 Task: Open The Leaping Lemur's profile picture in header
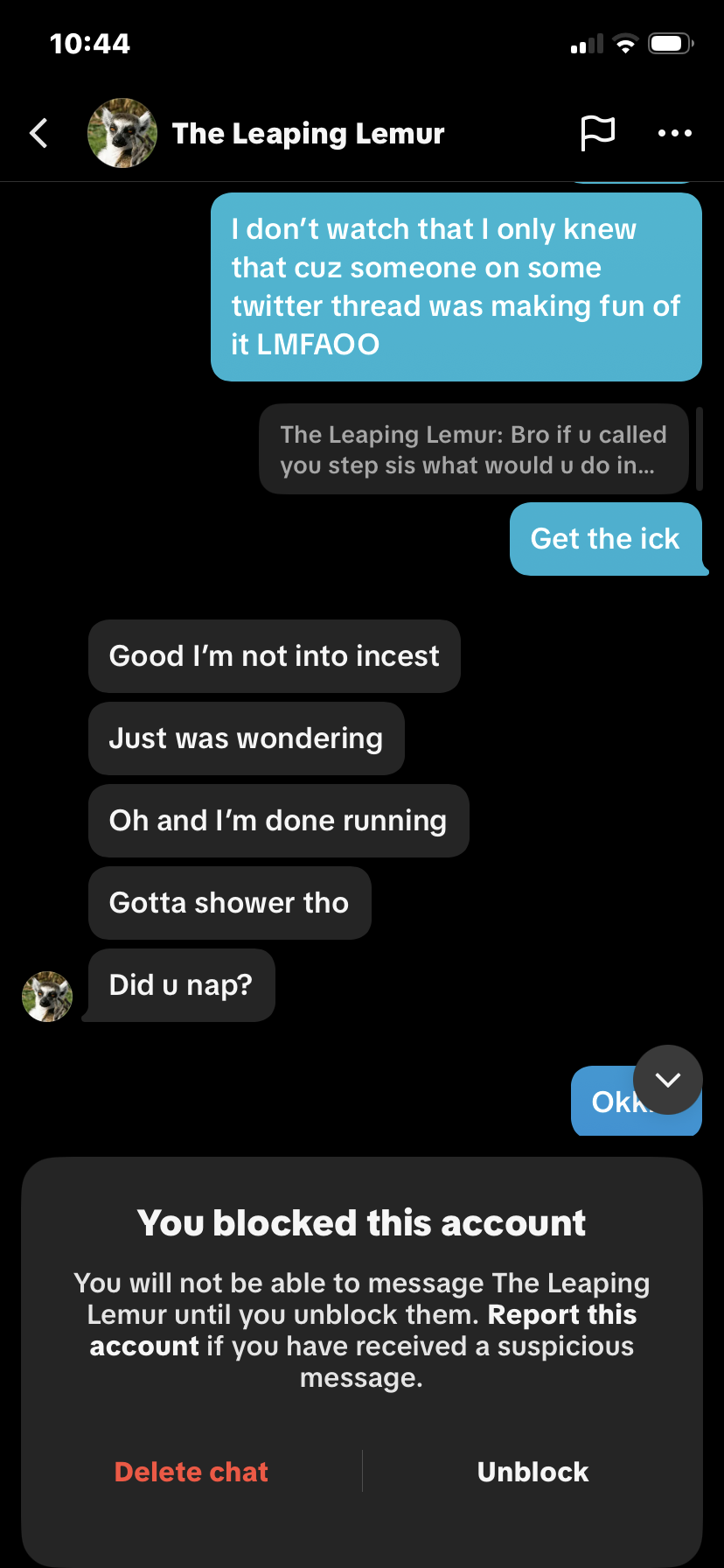coord(122,133)
